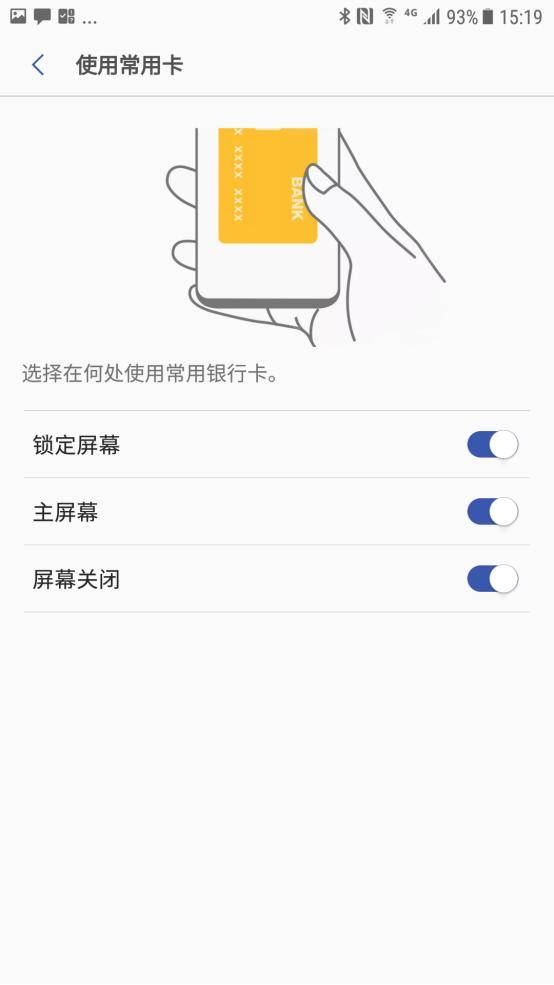The width and height of the screenshot is (554, 985).
Task: Turn off the 锁定屏幕 switch
Action: point(492,445)
